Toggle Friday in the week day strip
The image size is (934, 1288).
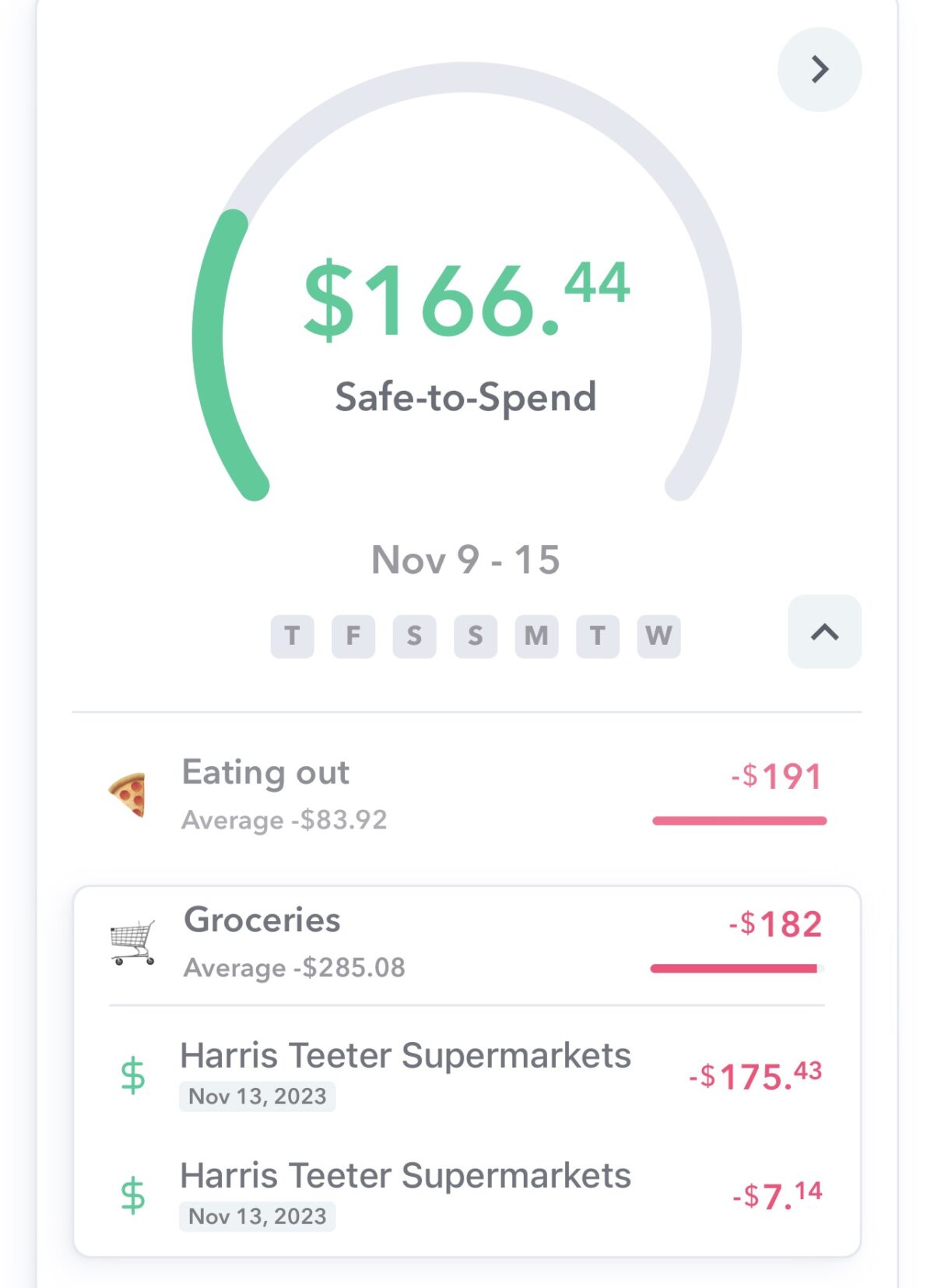[x=353, y=635]
